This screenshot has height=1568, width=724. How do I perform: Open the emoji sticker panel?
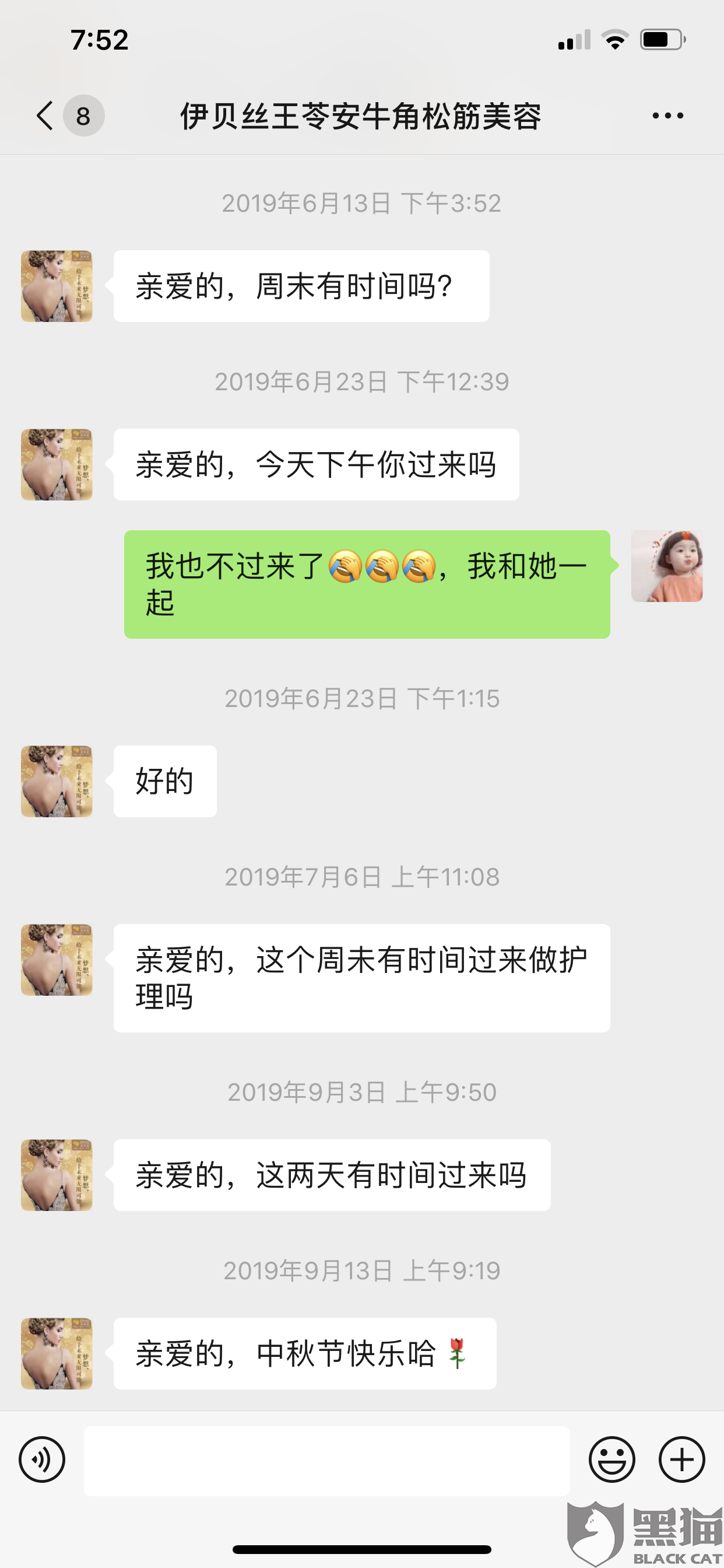click(611, 1459)
